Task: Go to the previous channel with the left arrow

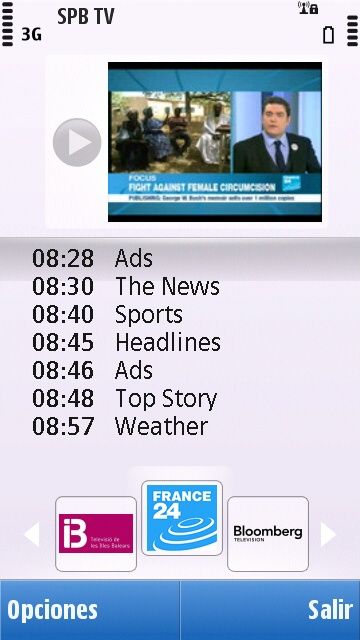Action: [x=32, y=534]
